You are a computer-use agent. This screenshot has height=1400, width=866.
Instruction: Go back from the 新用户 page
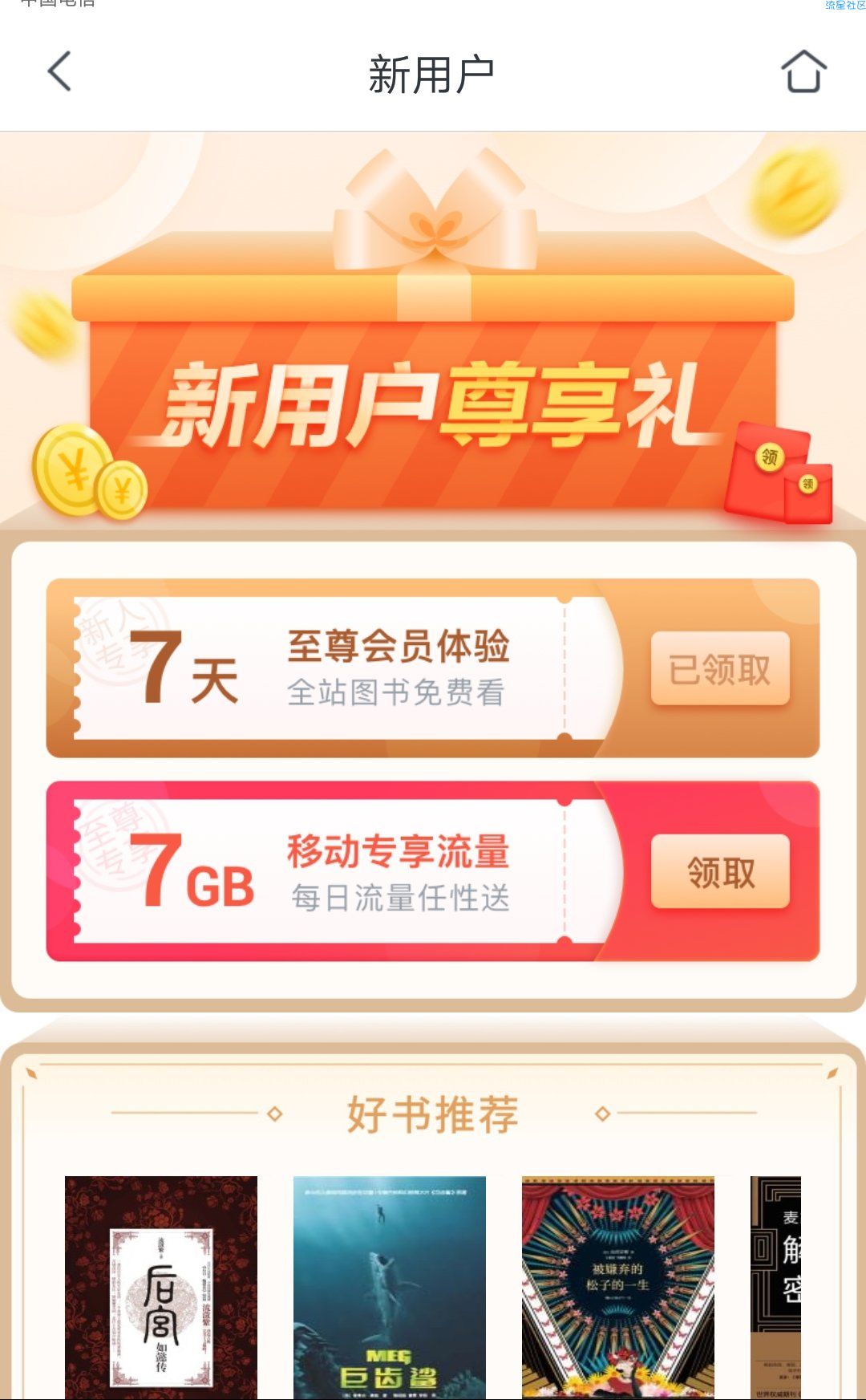[60, 72]
